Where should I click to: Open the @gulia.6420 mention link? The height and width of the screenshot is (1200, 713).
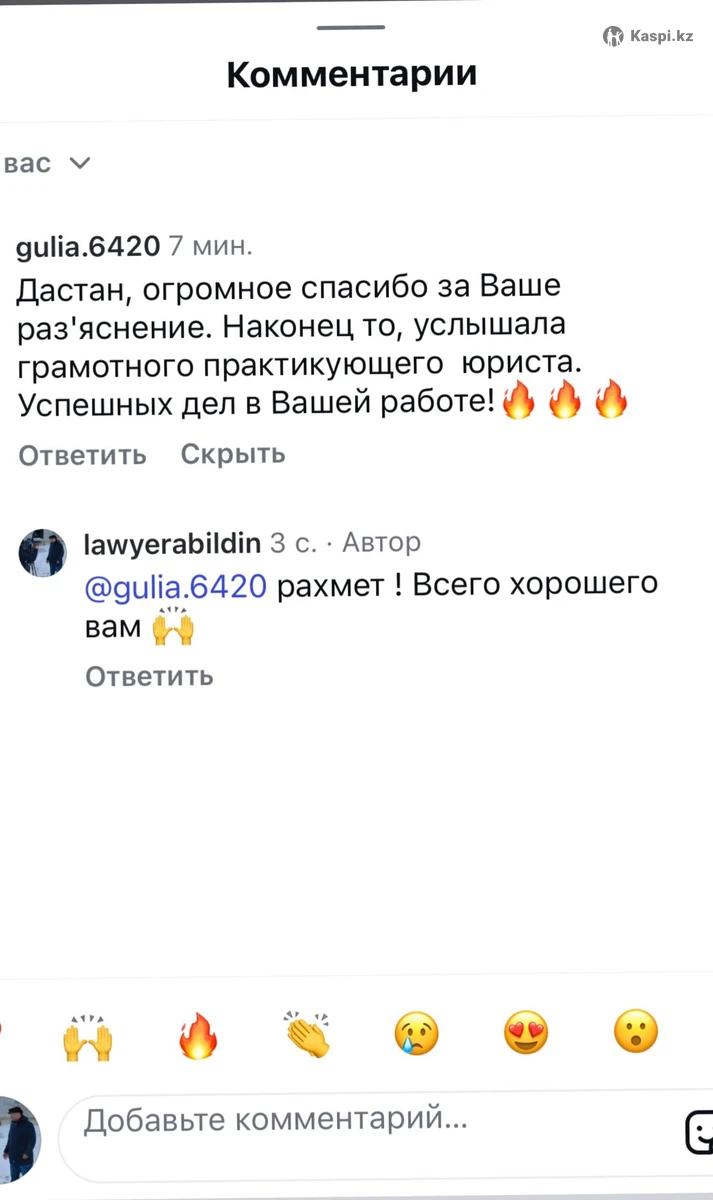click(176, 586)
